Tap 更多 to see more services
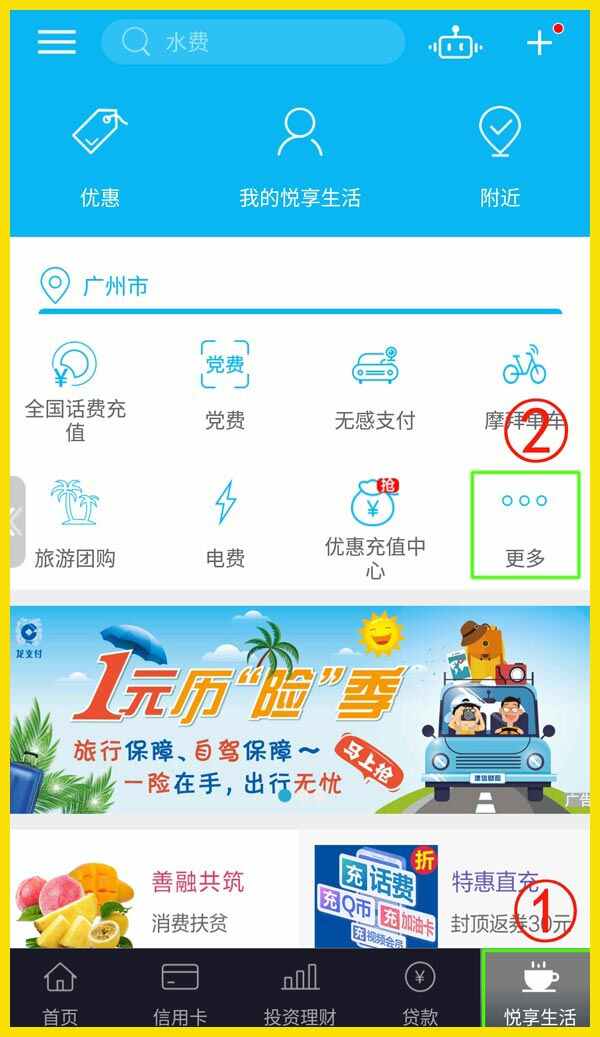 (525, 525)
